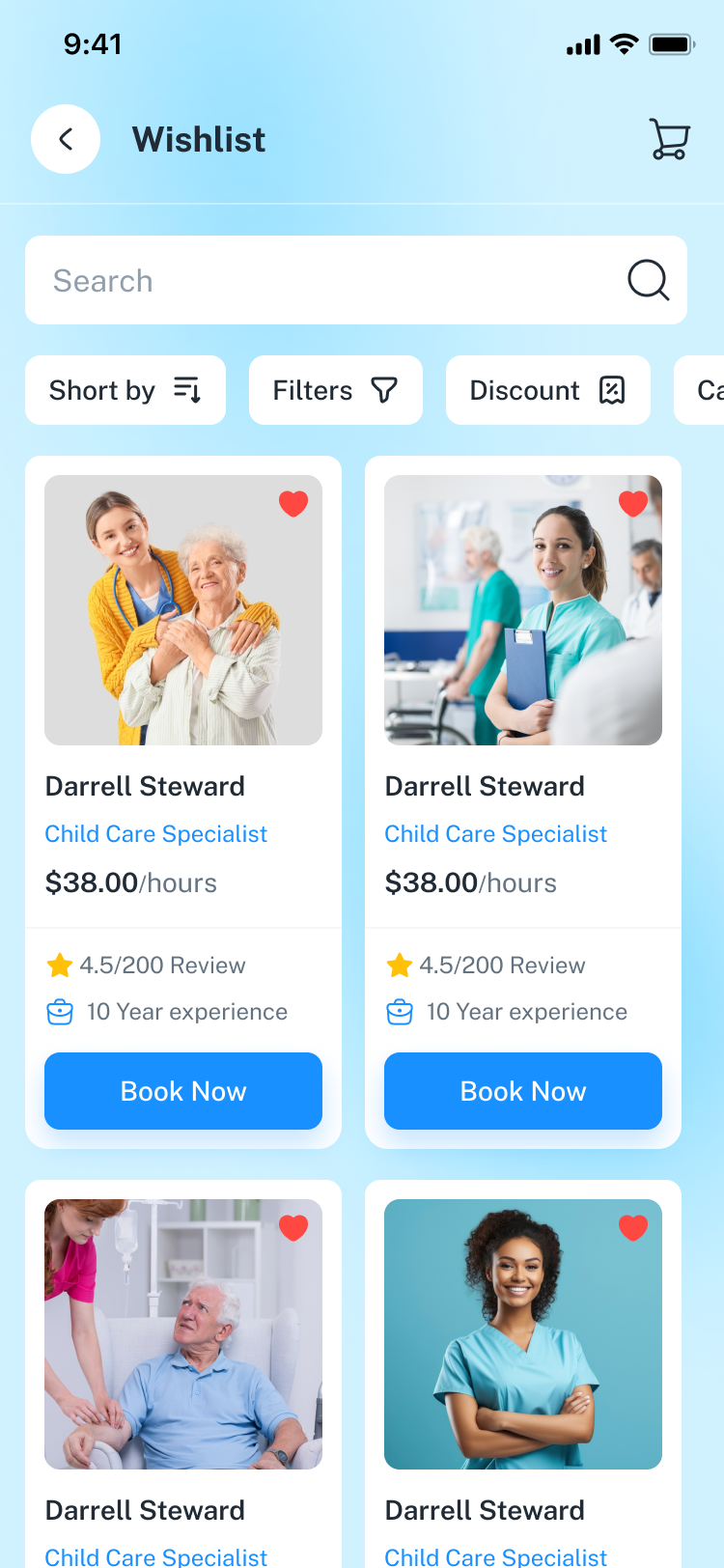Unfavorite the card with man in armchair
This screenshot has height=1568, width=724.
(293, 1227)
